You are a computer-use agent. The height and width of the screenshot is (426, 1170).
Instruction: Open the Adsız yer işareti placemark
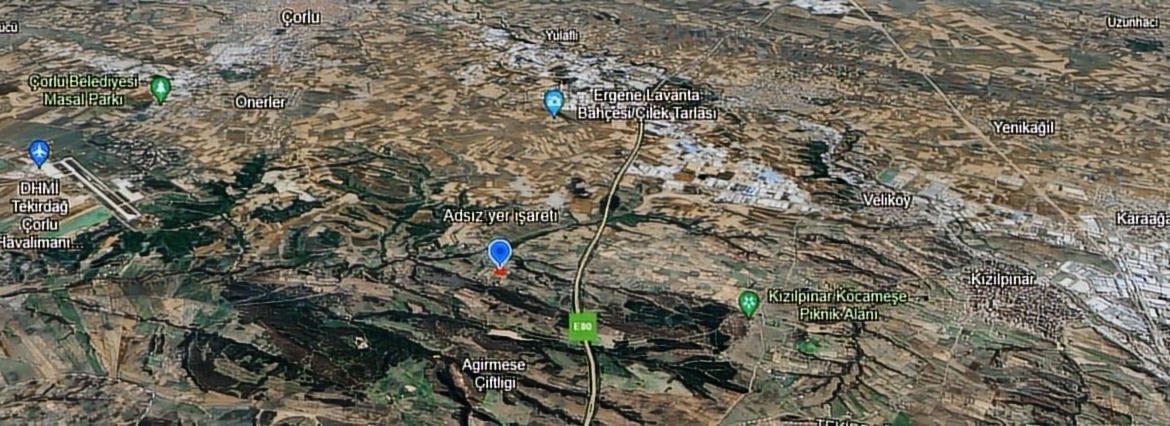pyautogui.click(x=500, y=253)
